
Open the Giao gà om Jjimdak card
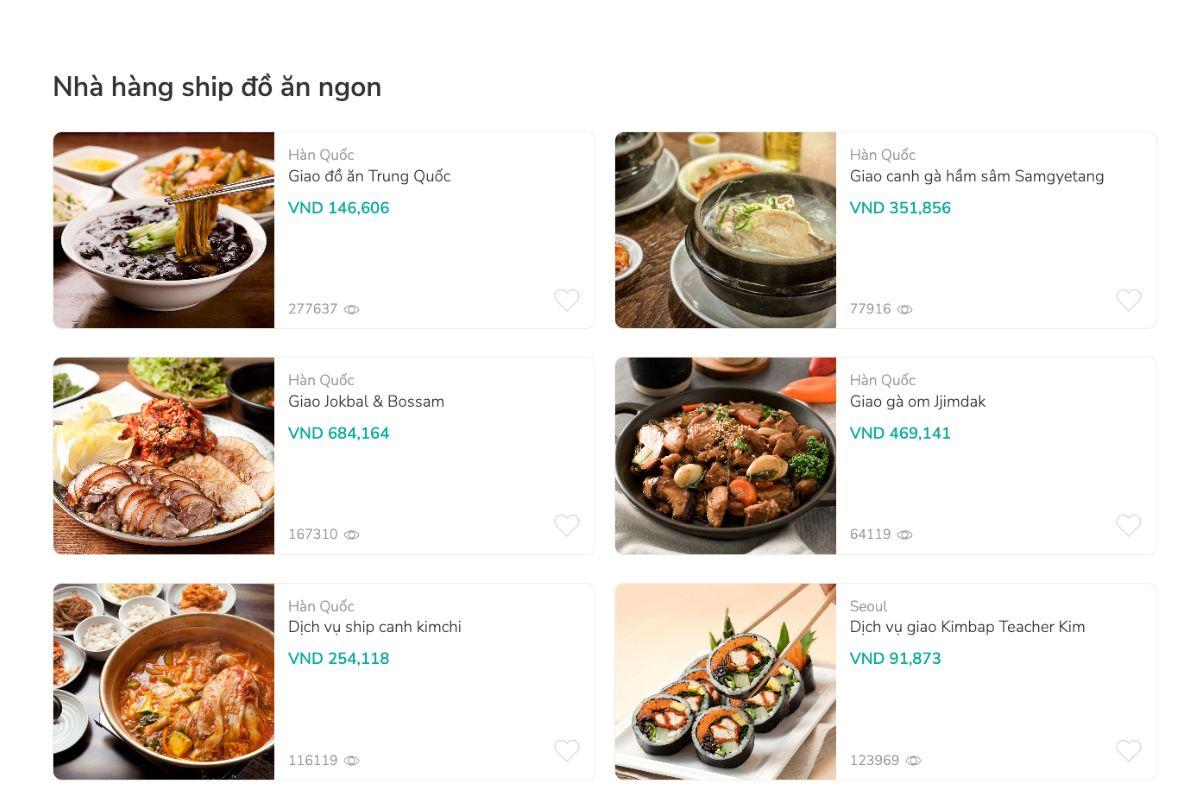tap(917, 401)
